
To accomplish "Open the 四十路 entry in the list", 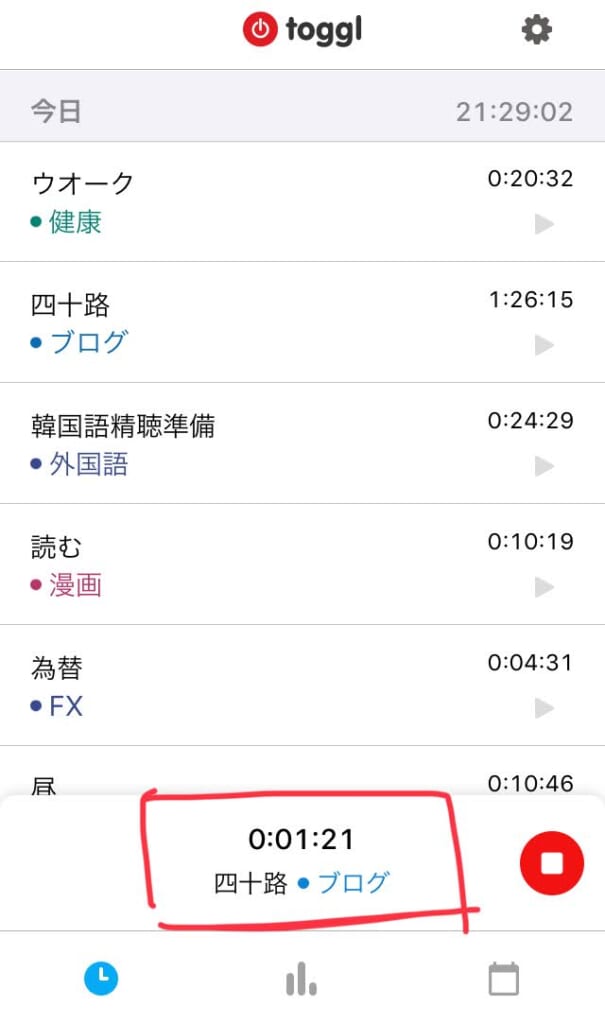I will 250,322.
